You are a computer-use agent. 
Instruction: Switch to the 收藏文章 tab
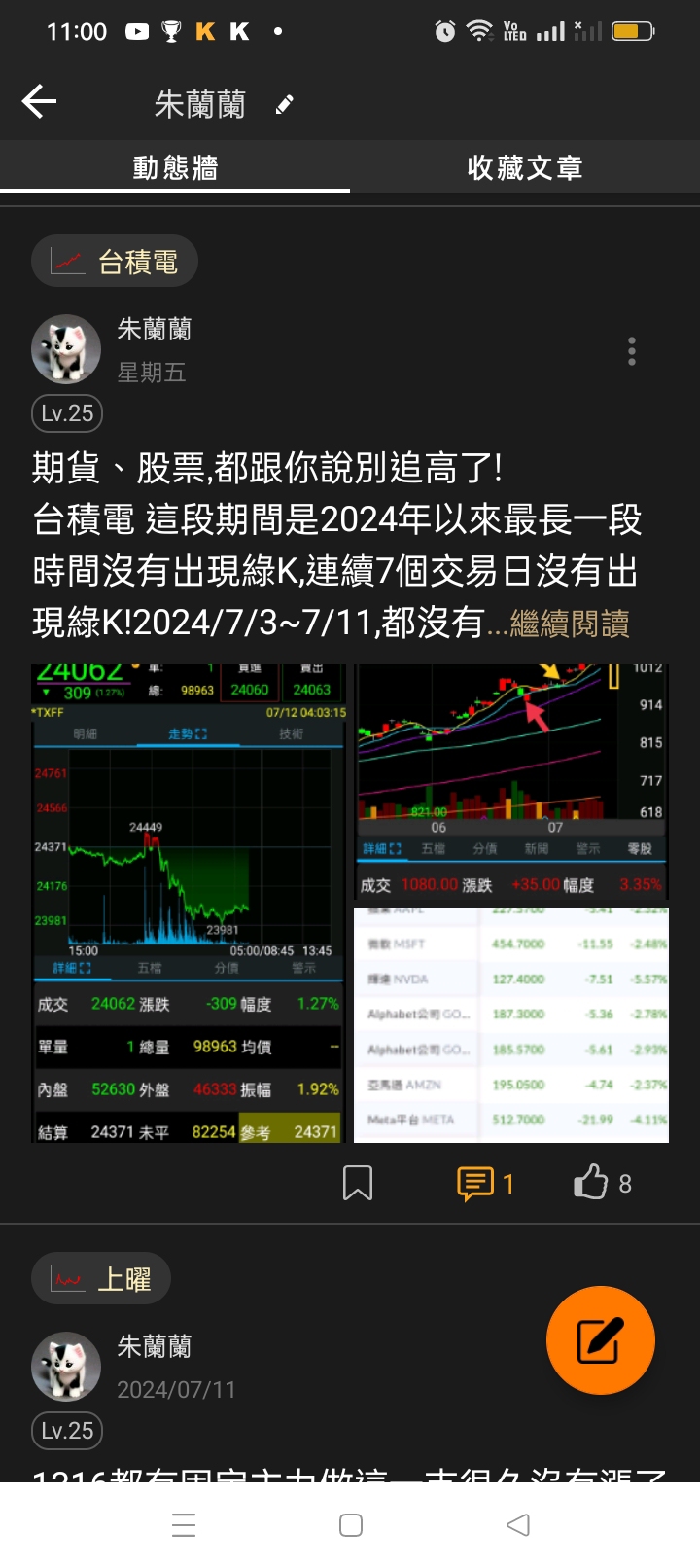tap(525, 167)
